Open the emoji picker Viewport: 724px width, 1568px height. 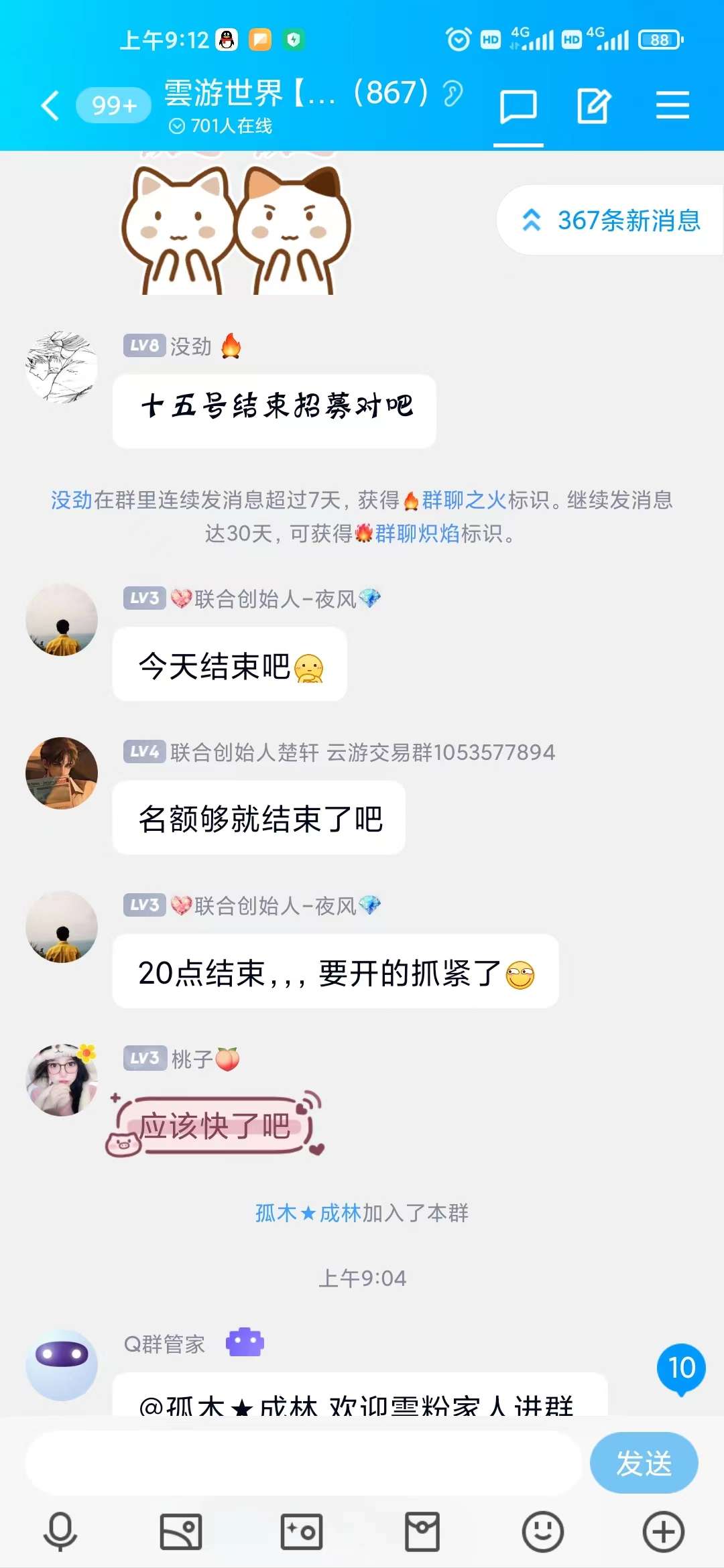[x=543, y=1532]
